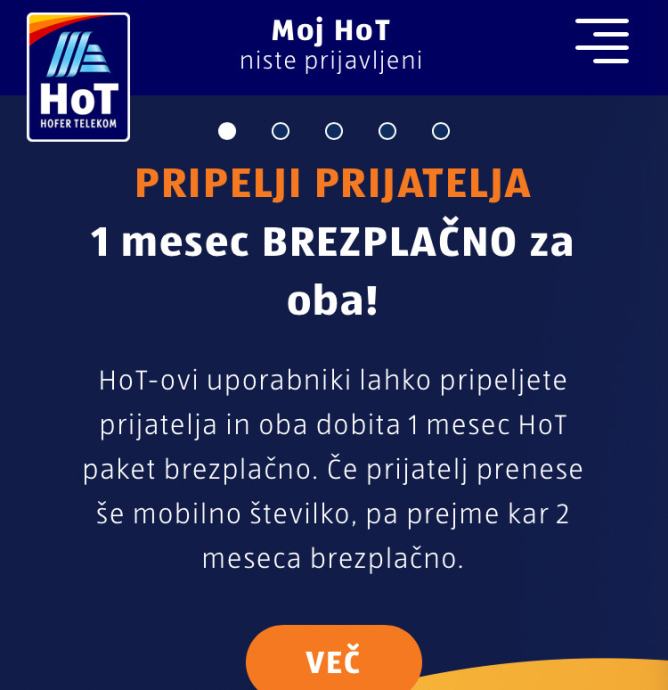Image resolution: width=668 pixels, height=690 pixels.
Task: Show the fifth carousel slide dot
Action: [441, 131]
